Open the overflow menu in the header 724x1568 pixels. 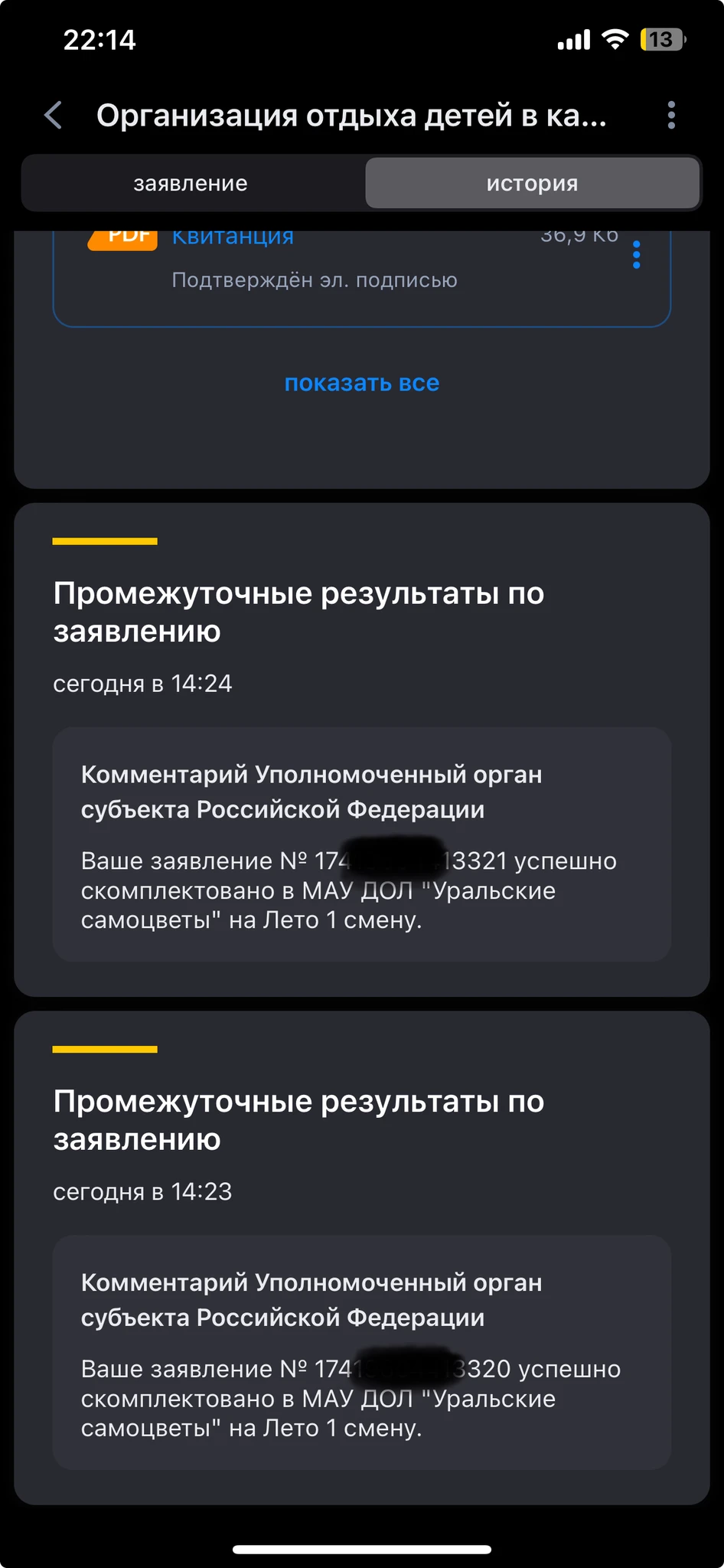670,116
